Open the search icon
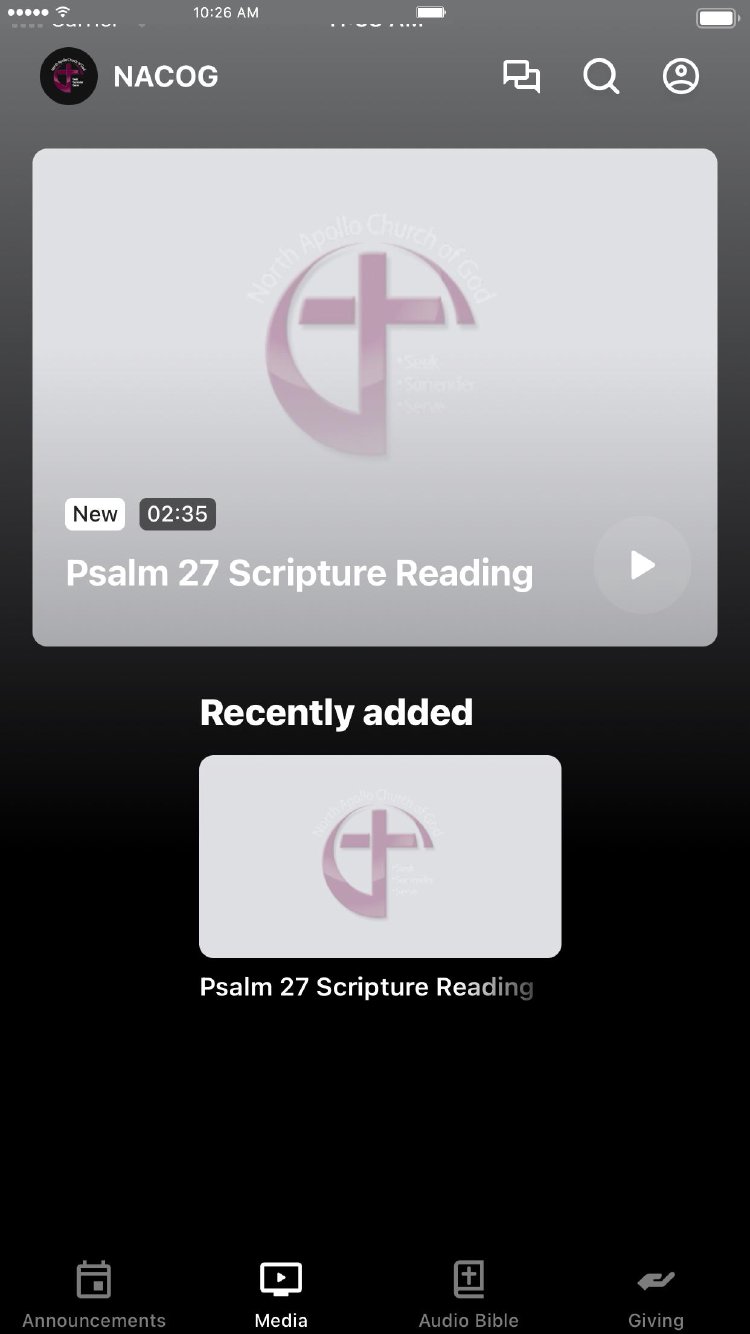 tap(601, 77)
